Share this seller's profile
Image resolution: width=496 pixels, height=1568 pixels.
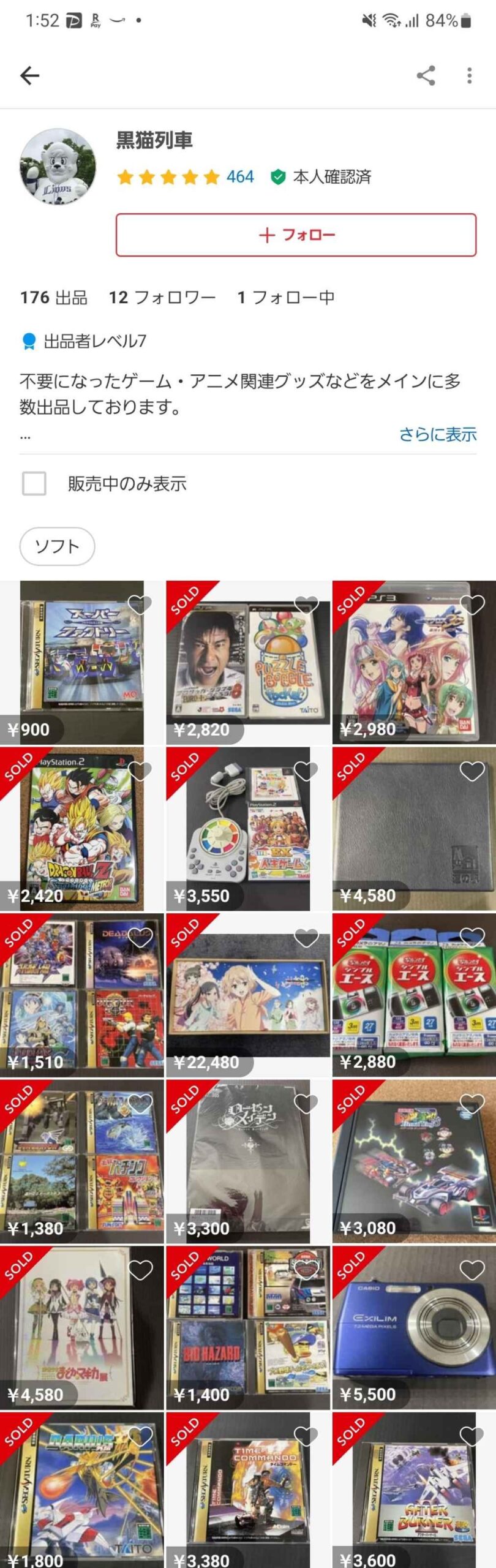pyautogui.click(x=426, y=75)
